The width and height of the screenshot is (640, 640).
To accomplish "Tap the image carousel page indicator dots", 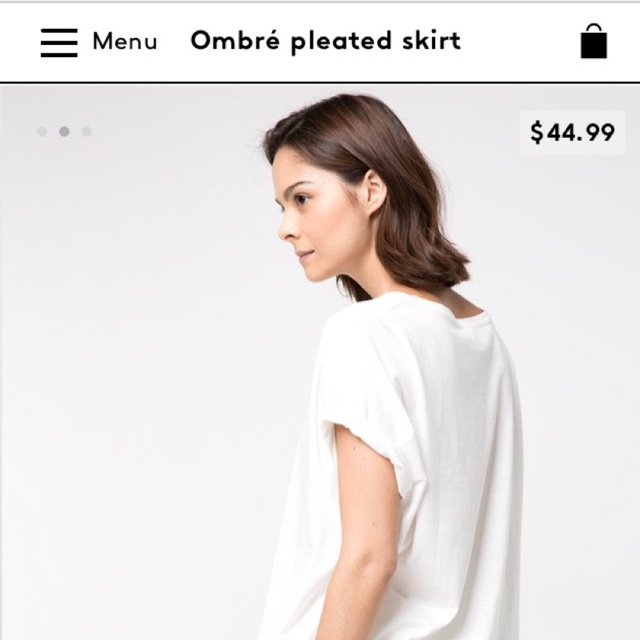I will pyautogui.click(x=64, y=131).
